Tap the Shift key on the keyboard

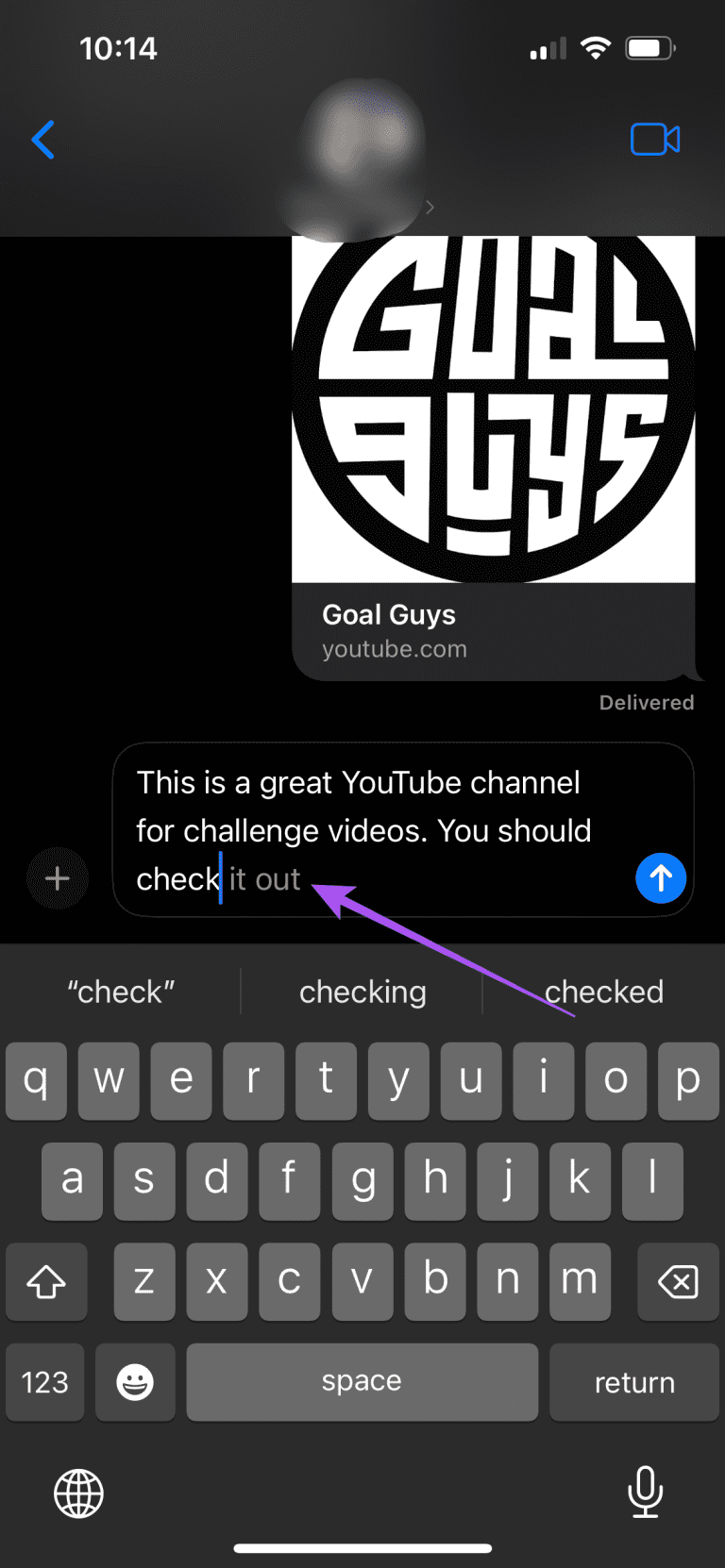46,1282
